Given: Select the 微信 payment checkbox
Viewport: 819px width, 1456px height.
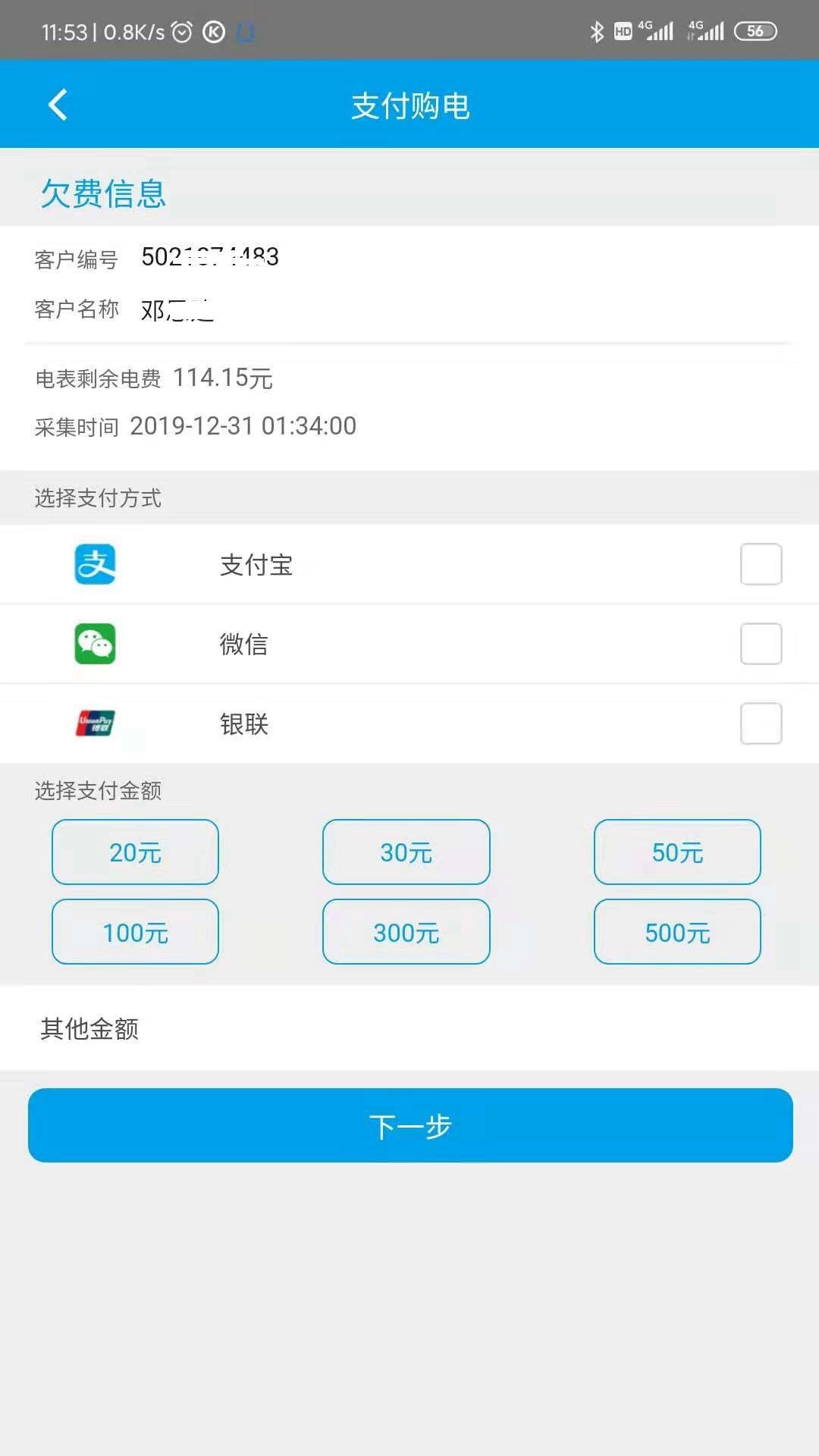Looking at the screenshot, I should (761, 644).
